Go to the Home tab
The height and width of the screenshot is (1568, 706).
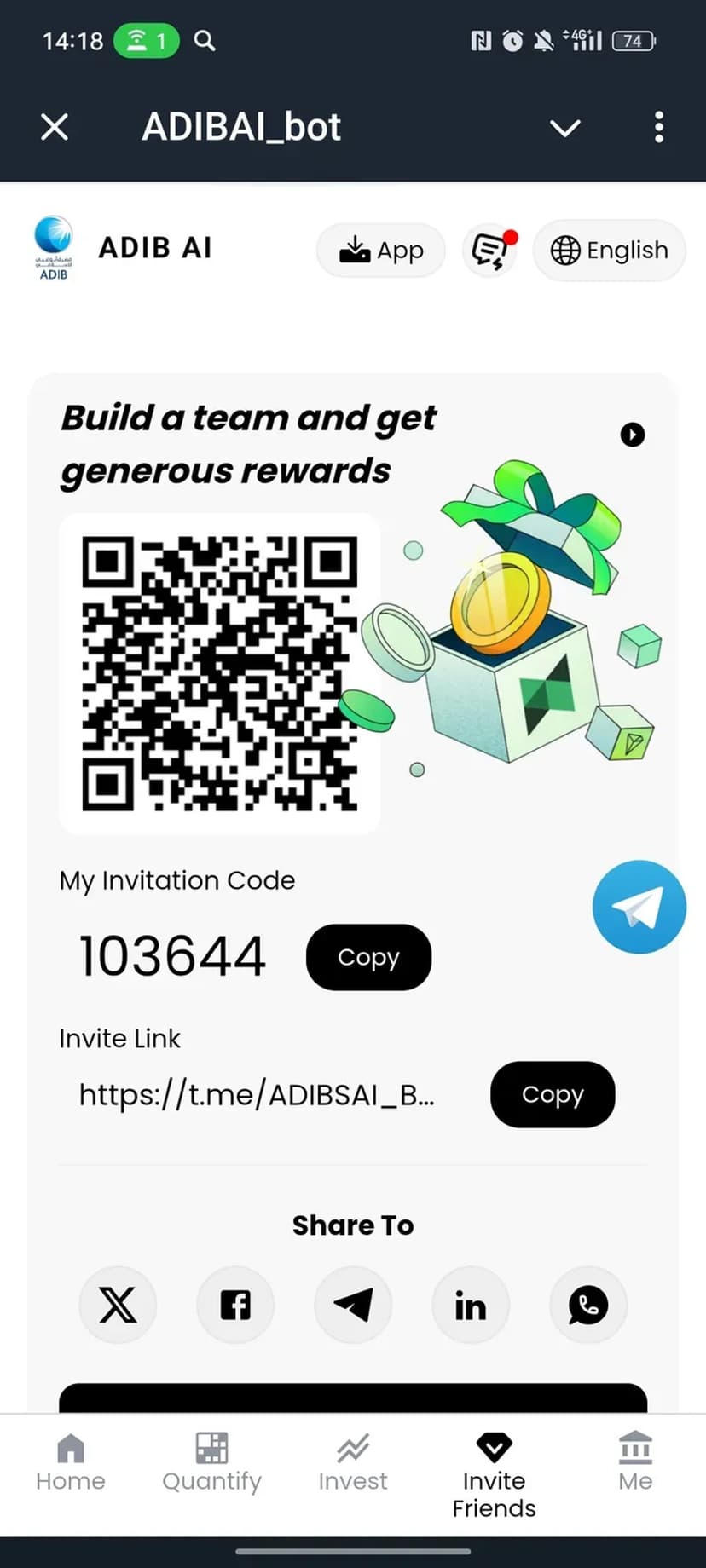tap(71, 1463)
